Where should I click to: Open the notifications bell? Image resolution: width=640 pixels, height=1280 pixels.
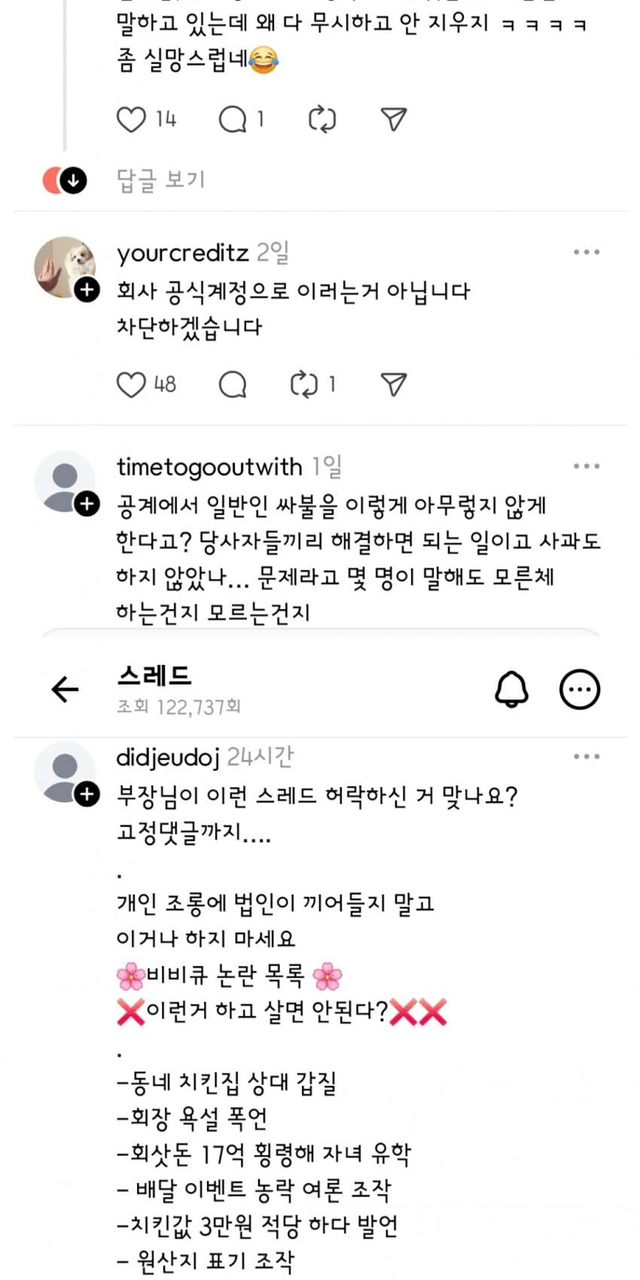512,688
